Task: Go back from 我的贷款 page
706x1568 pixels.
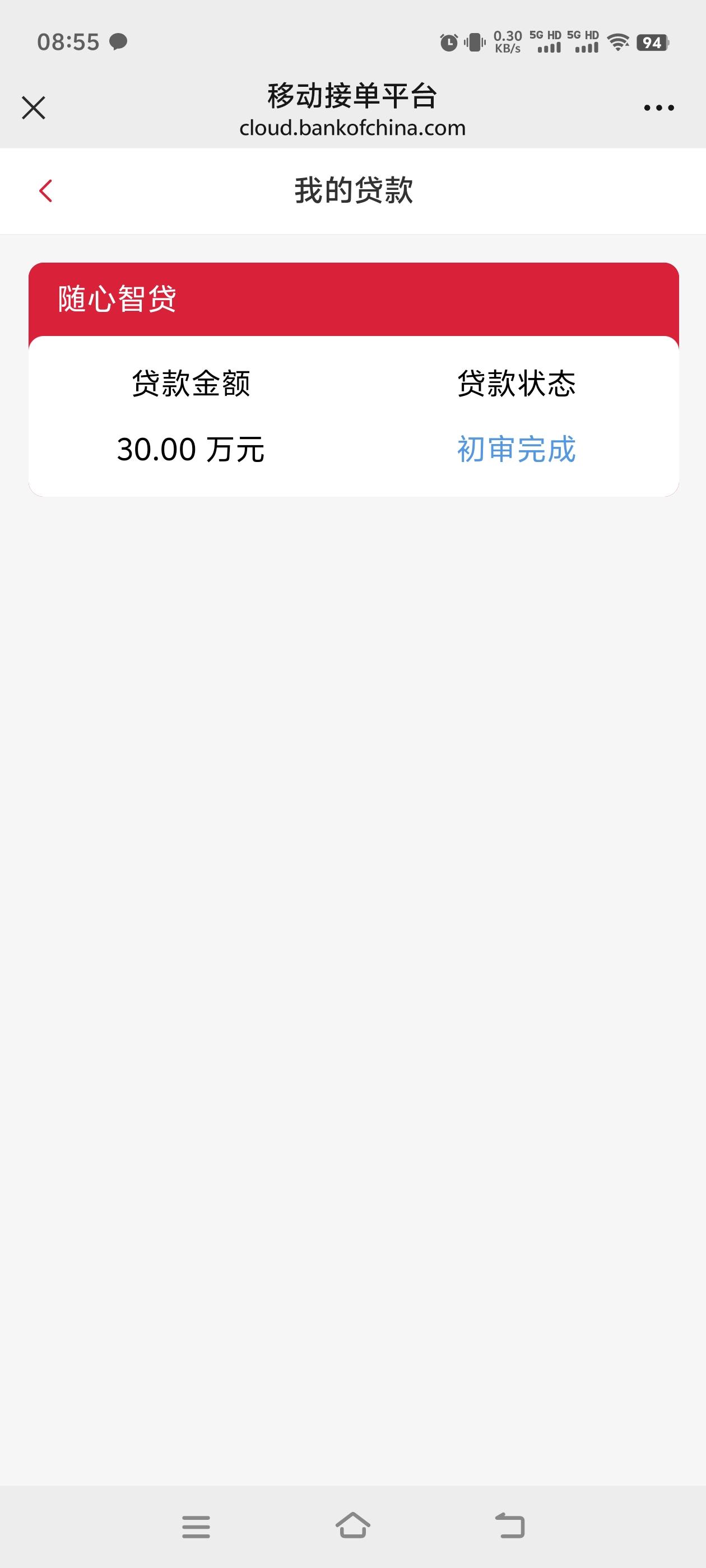Action: point(46,190)
